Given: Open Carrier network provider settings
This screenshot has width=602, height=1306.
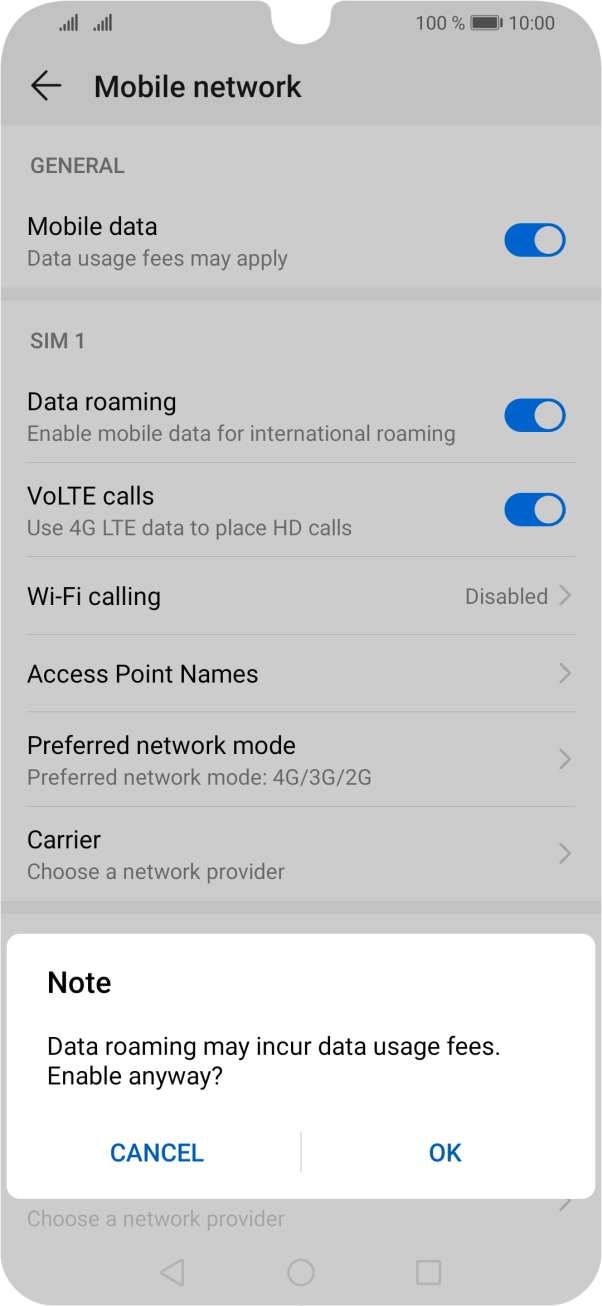Looking at the screenshot, I should point(300,854).
